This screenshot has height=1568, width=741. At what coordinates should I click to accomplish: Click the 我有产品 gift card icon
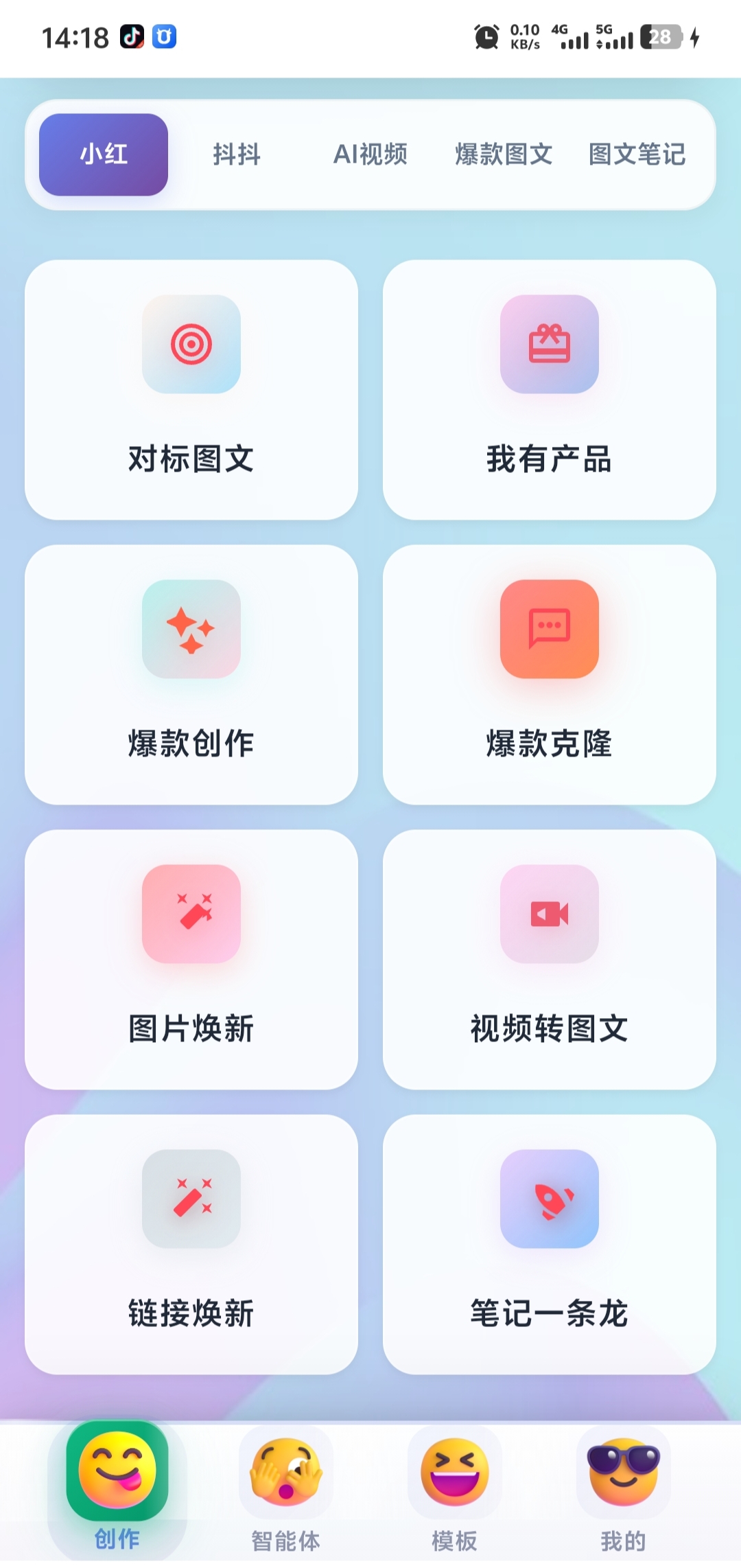[549, 345]
